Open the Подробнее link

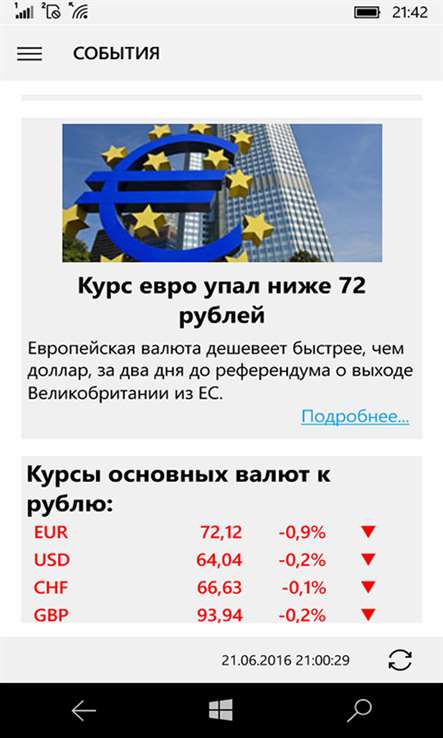(x=355, y=417)
